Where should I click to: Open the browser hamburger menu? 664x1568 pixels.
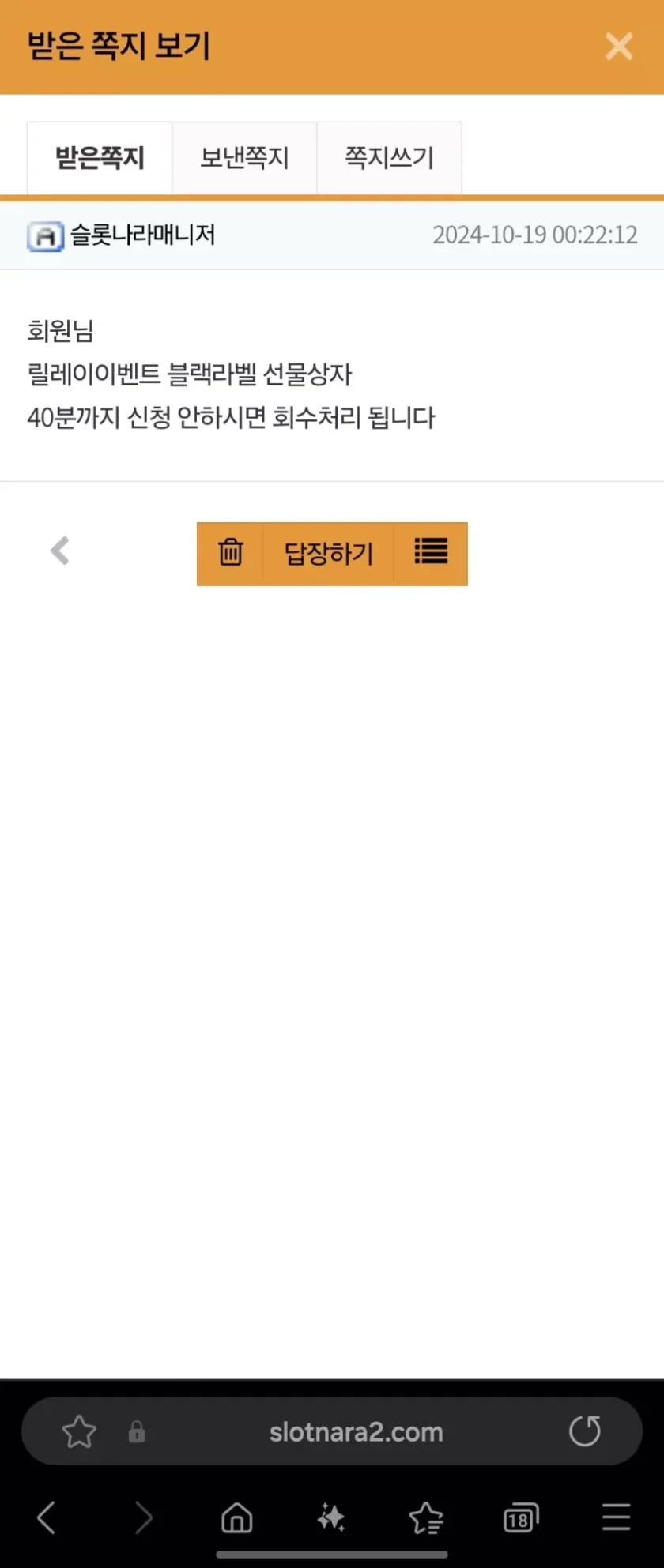click(616, 1517)
